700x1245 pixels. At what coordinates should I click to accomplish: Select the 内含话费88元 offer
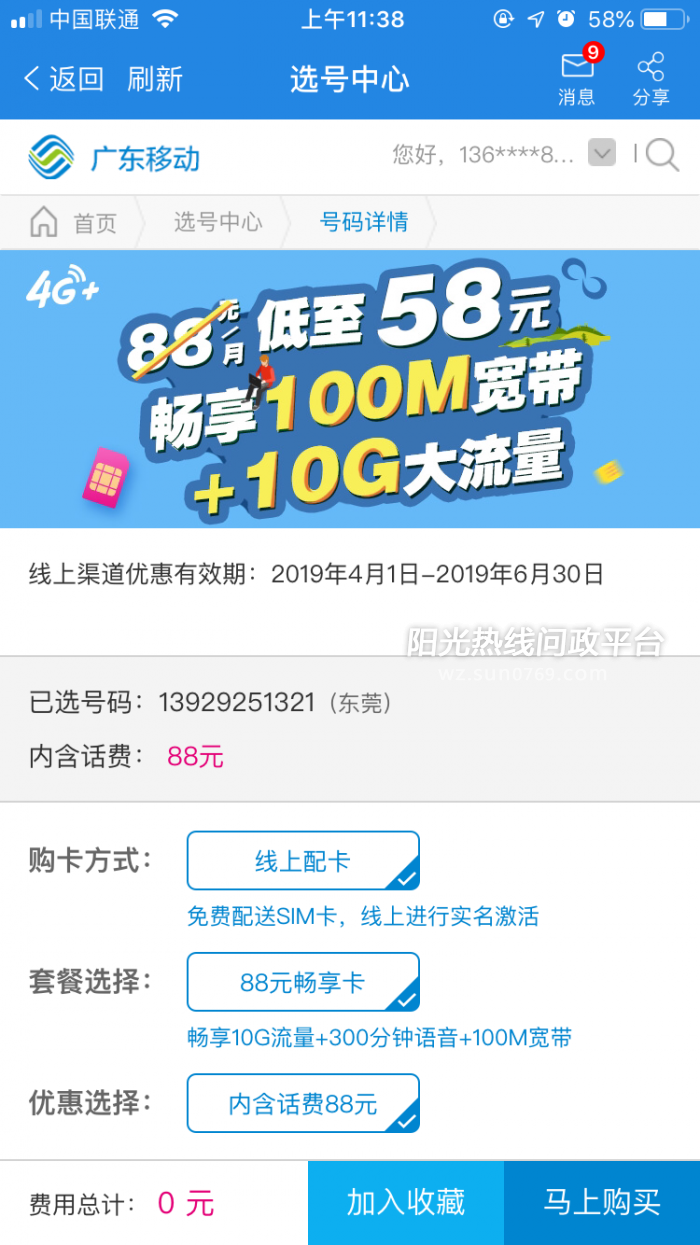click(303, 1103)
